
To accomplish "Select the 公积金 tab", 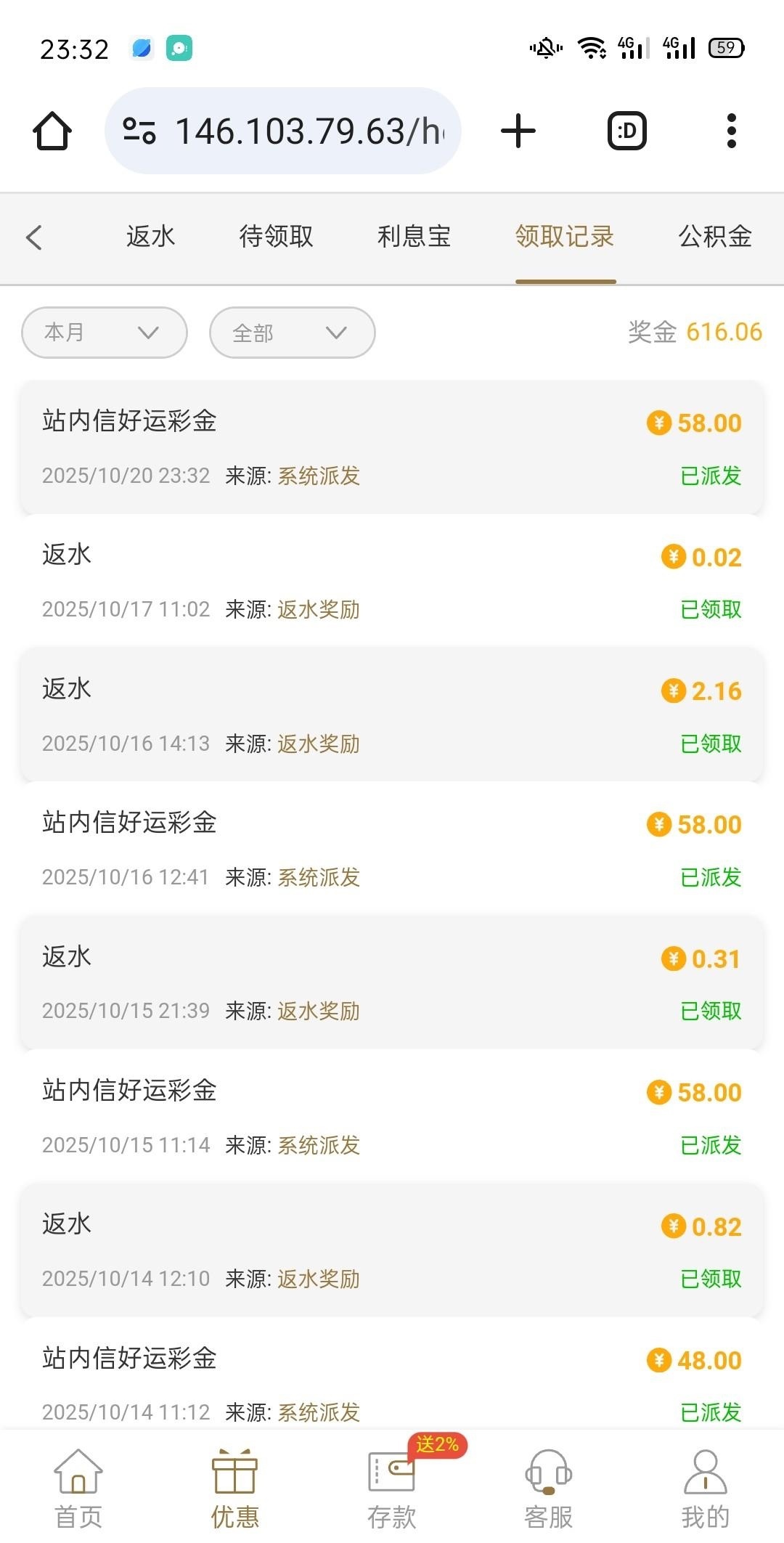I will point(714,237).
